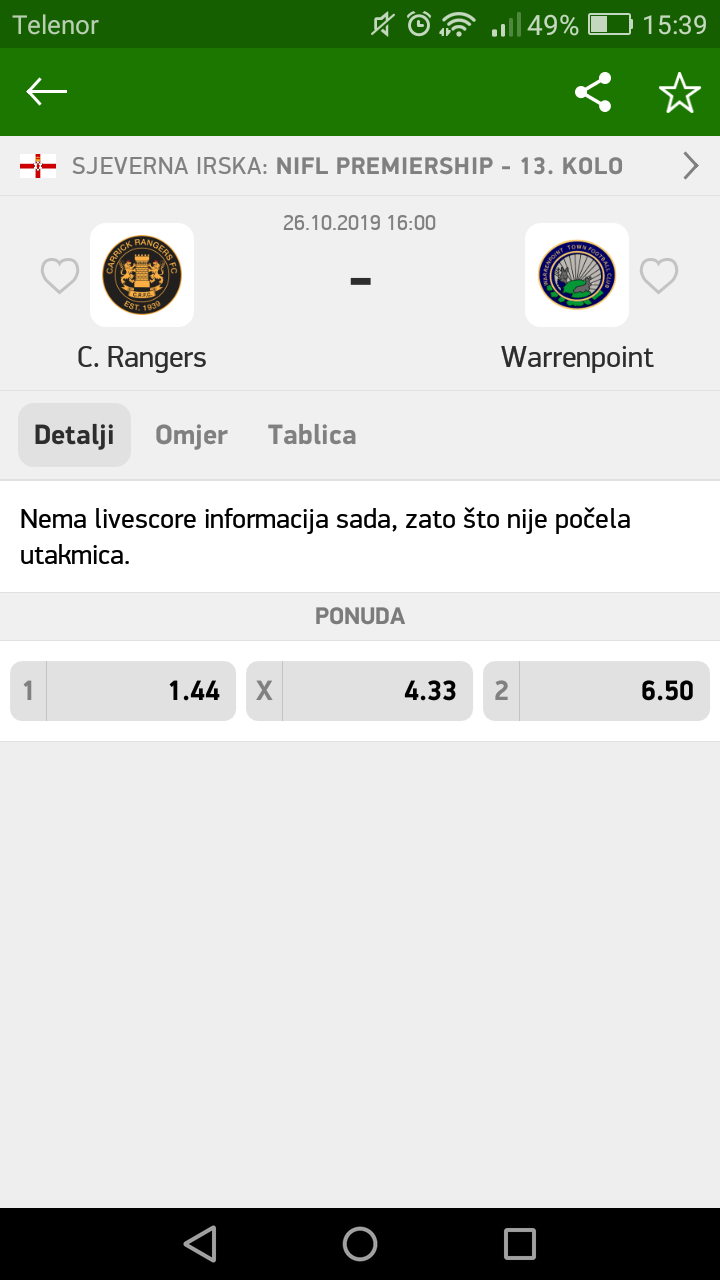Go to the system home screen
The width and height of the screenshot is (720, 1280).
coord(360,1244)
